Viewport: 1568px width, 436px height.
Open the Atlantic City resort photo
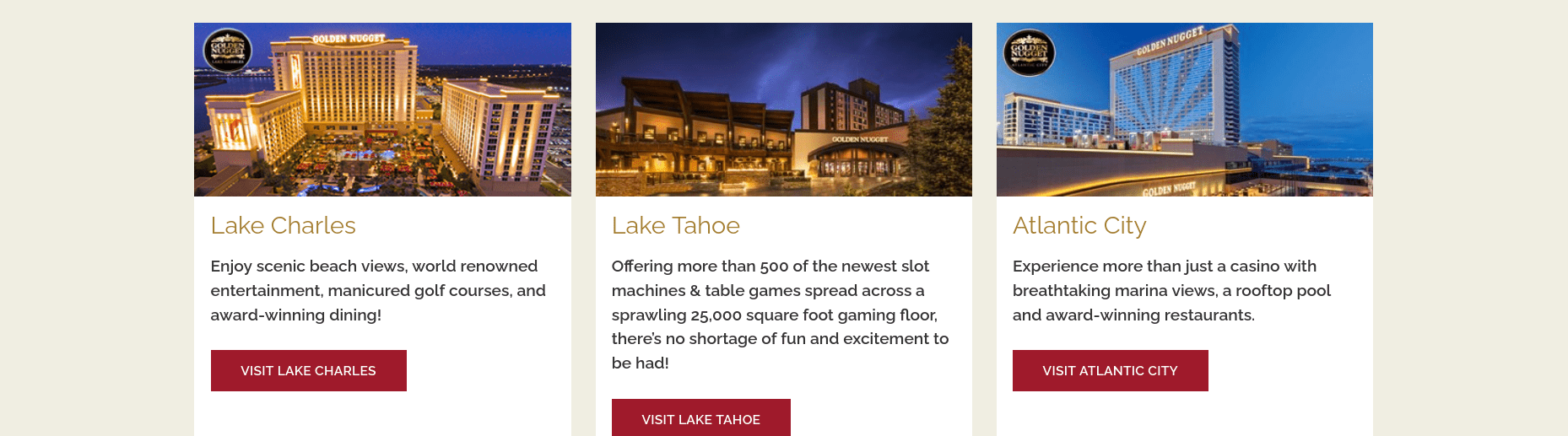pyautogui.click(x=1184, y=110)
